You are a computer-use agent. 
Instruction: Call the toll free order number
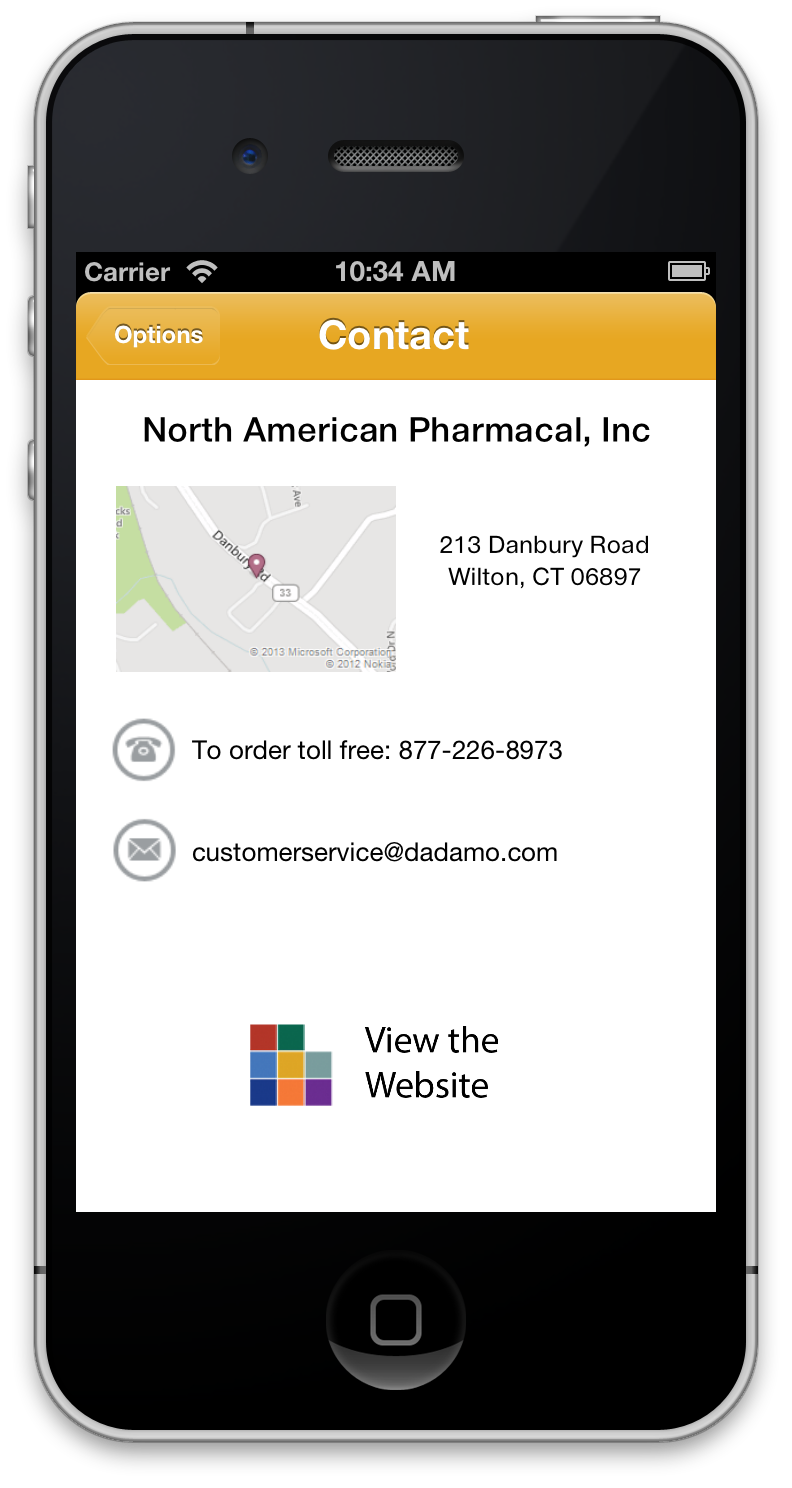click(376, 750)
